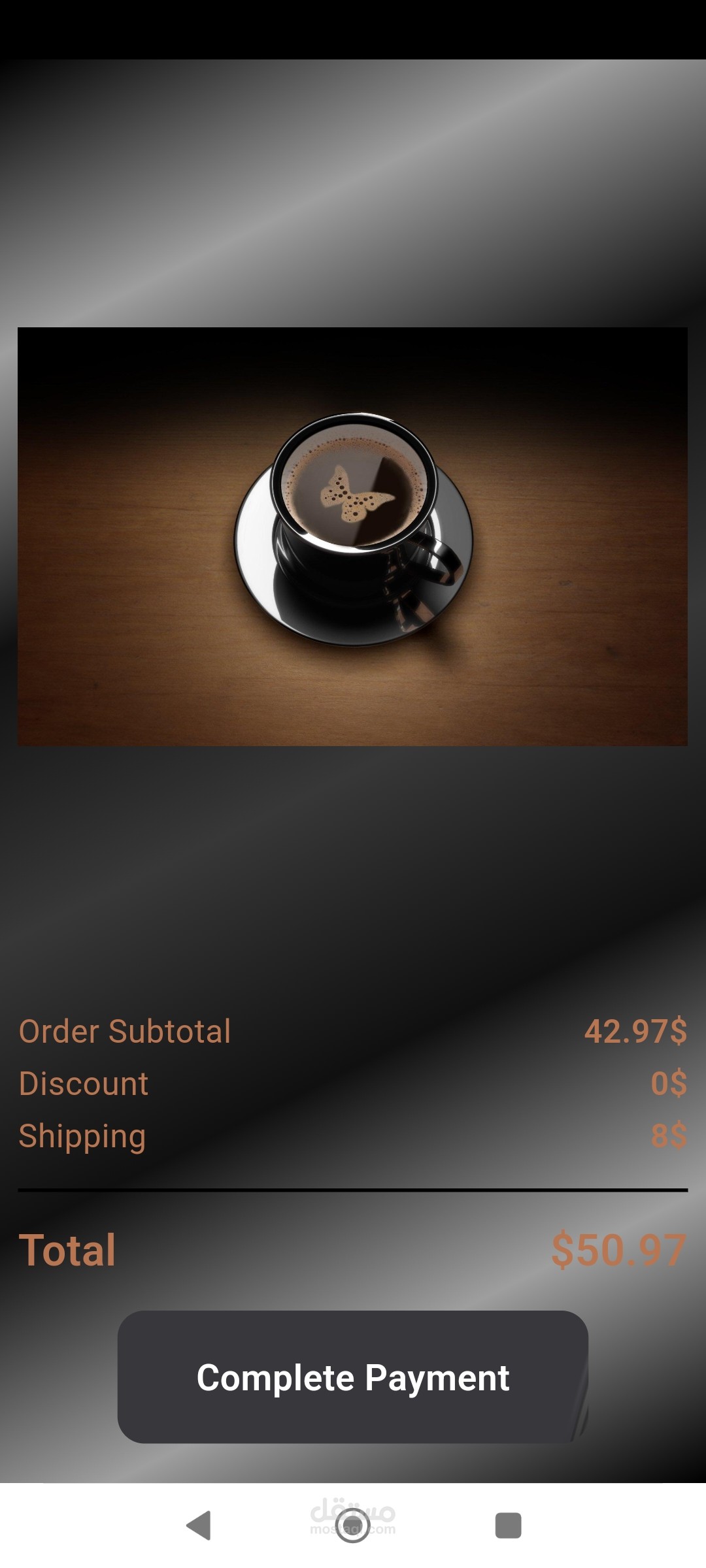Open the recent apps view
The height and width of the screenshot is (1568, 706).
[508, 1526]
